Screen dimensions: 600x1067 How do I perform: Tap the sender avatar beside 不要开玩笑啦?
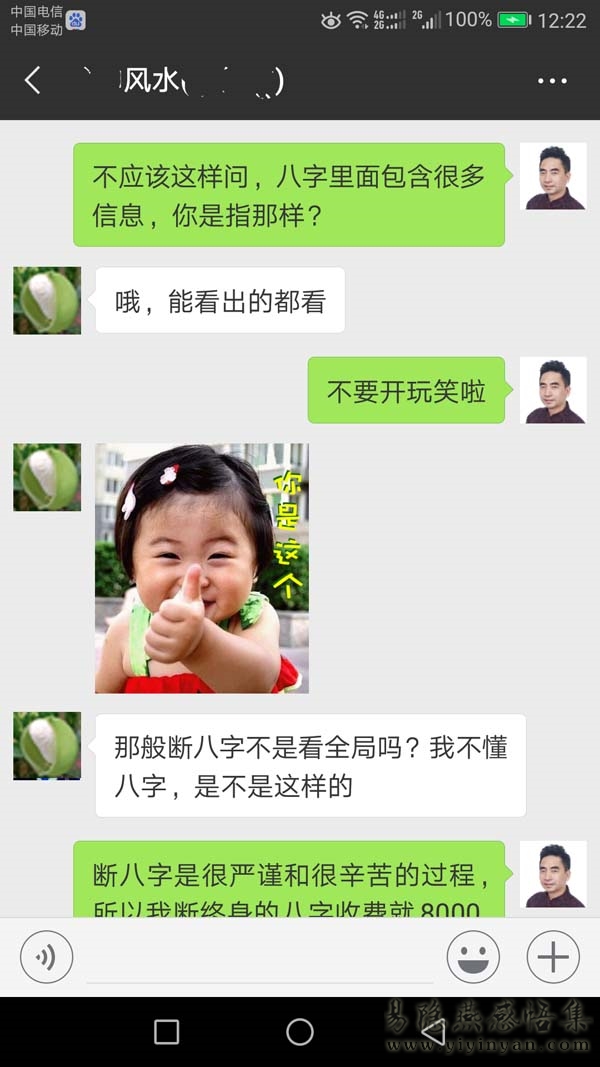click(x=553, y=390)
